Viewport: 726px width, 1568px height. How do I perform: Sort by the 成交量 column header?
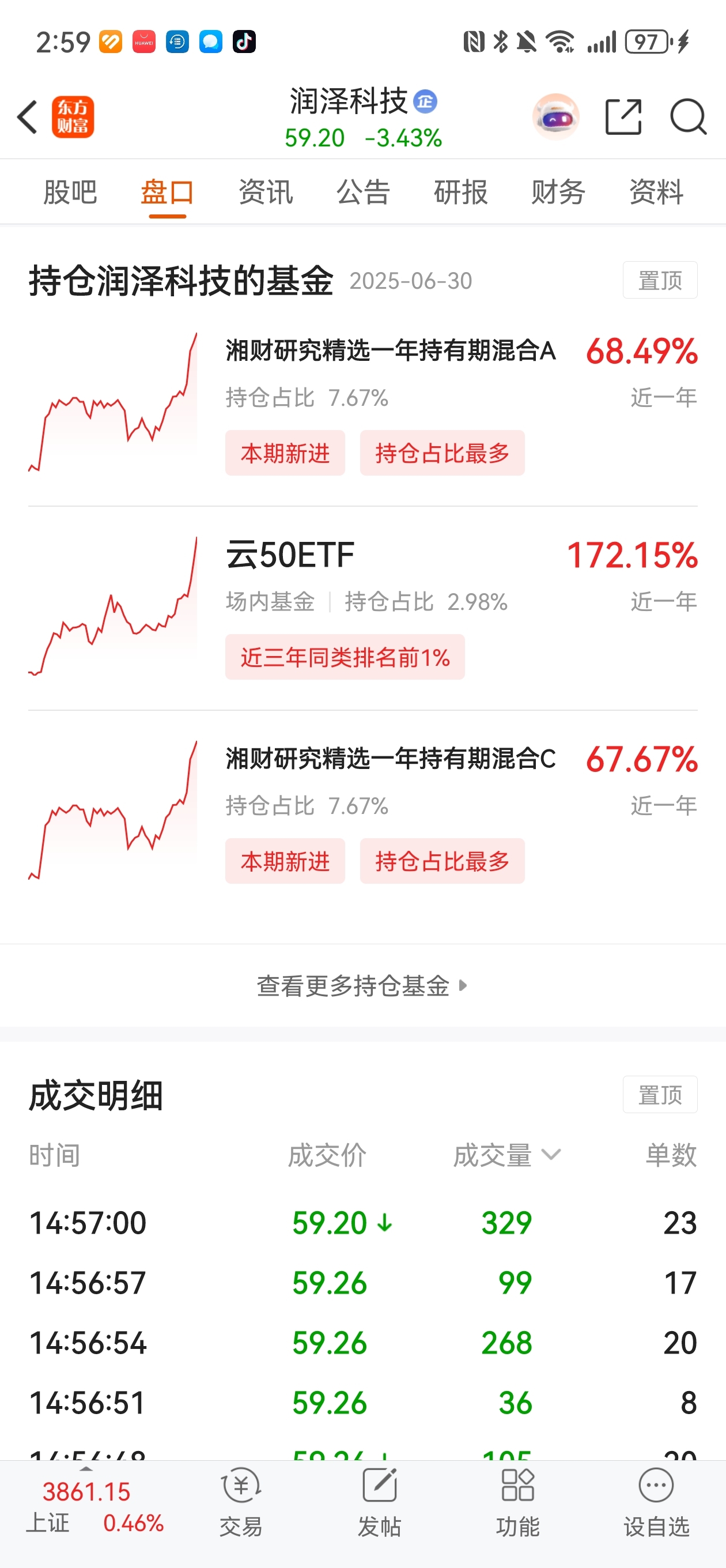pos(506,1155)
